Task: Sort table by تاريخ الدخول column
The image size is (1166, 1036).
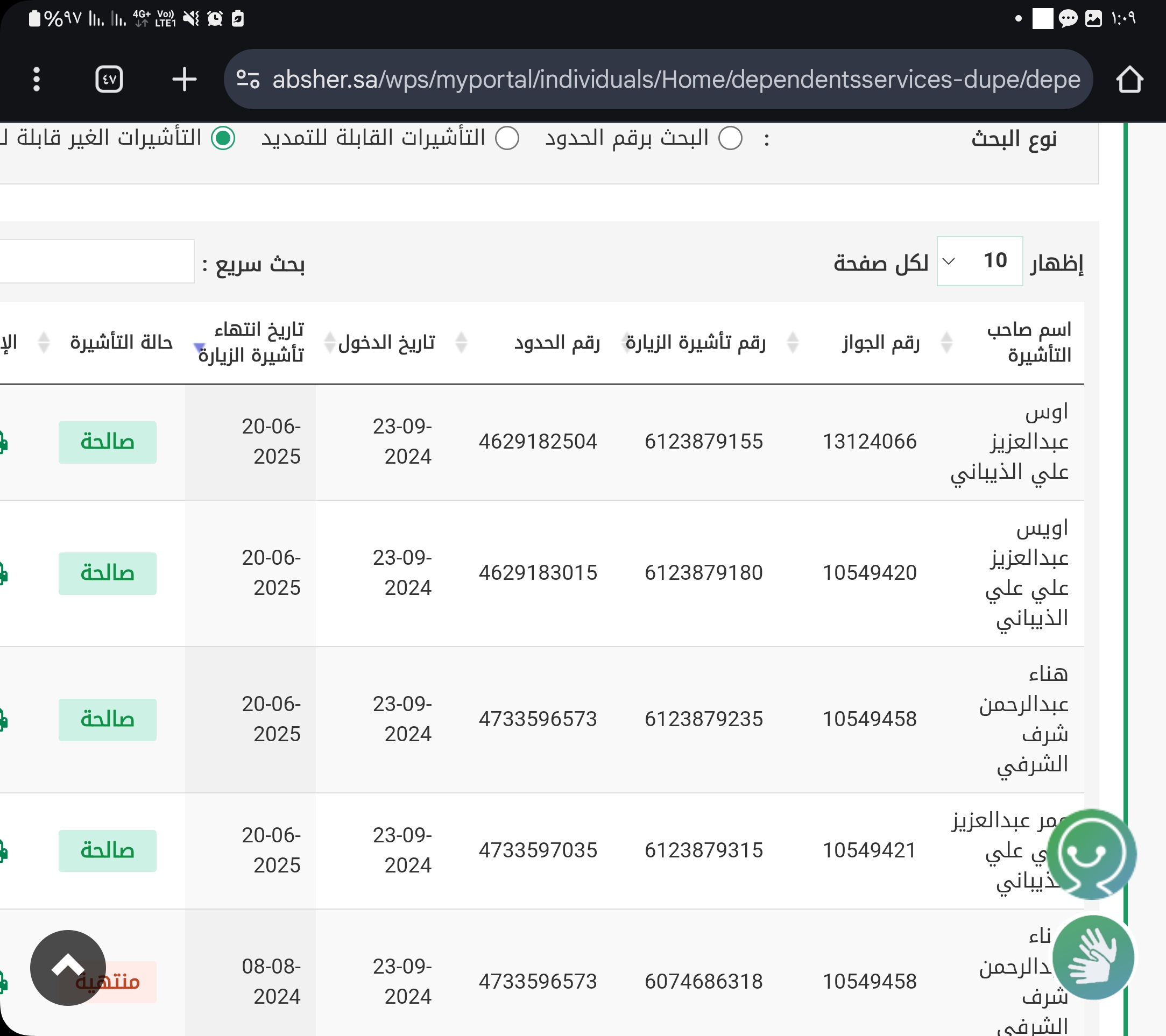Action: [387, 342]
